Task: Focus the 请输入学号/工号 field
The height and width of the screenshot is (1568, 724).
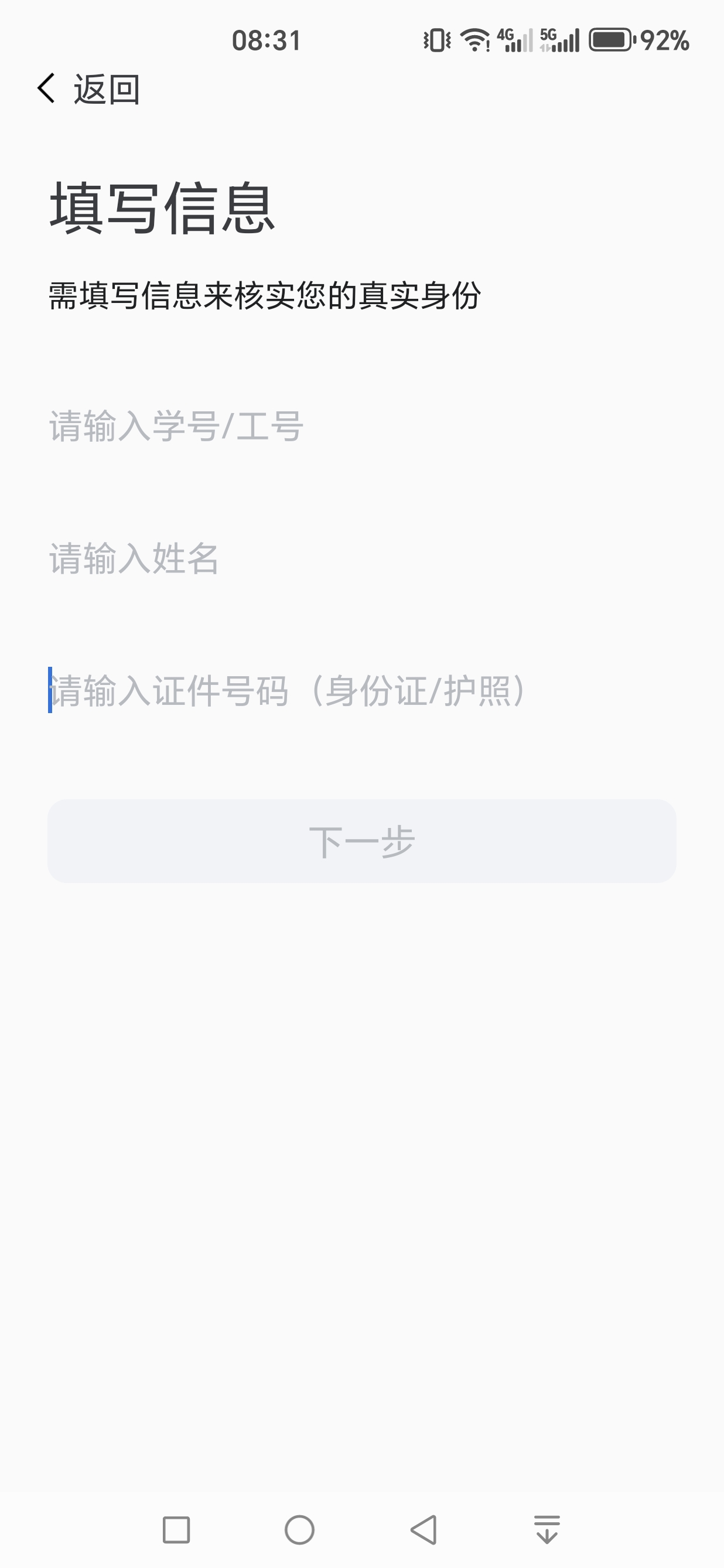Action: [x=362, y=425]
